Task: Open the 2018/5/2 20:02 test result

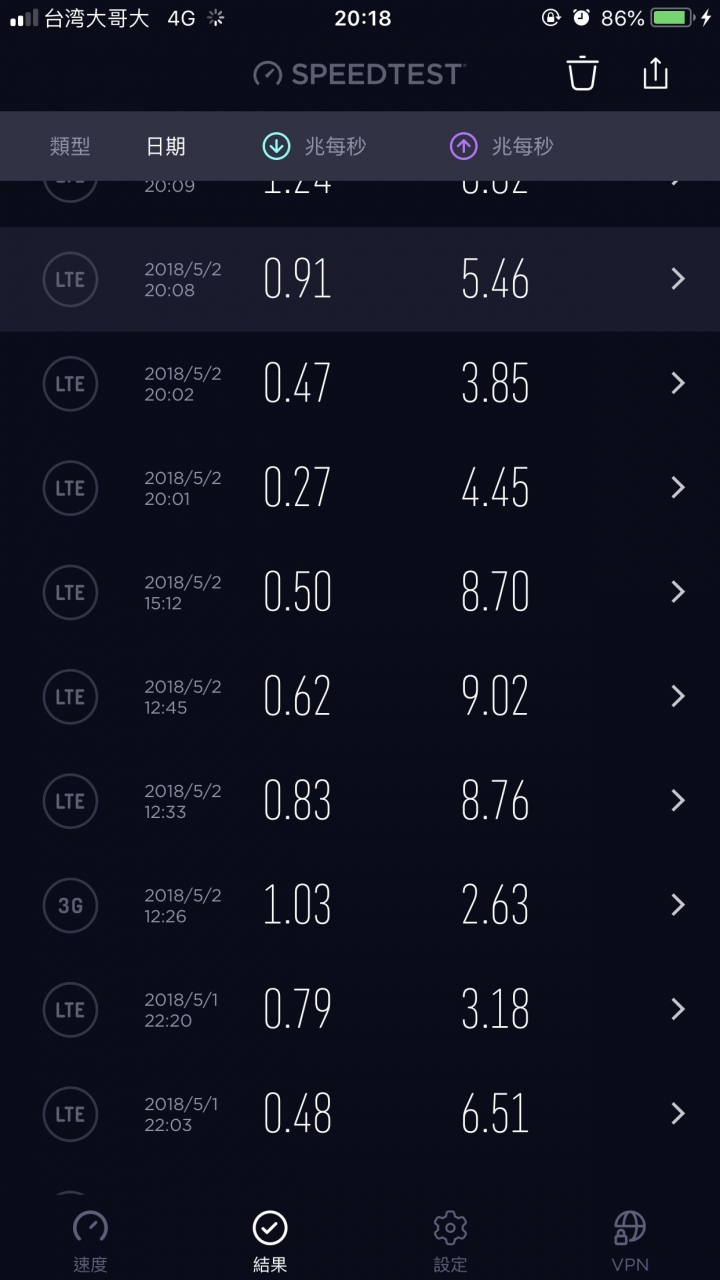Action: (x=360, y=383)
